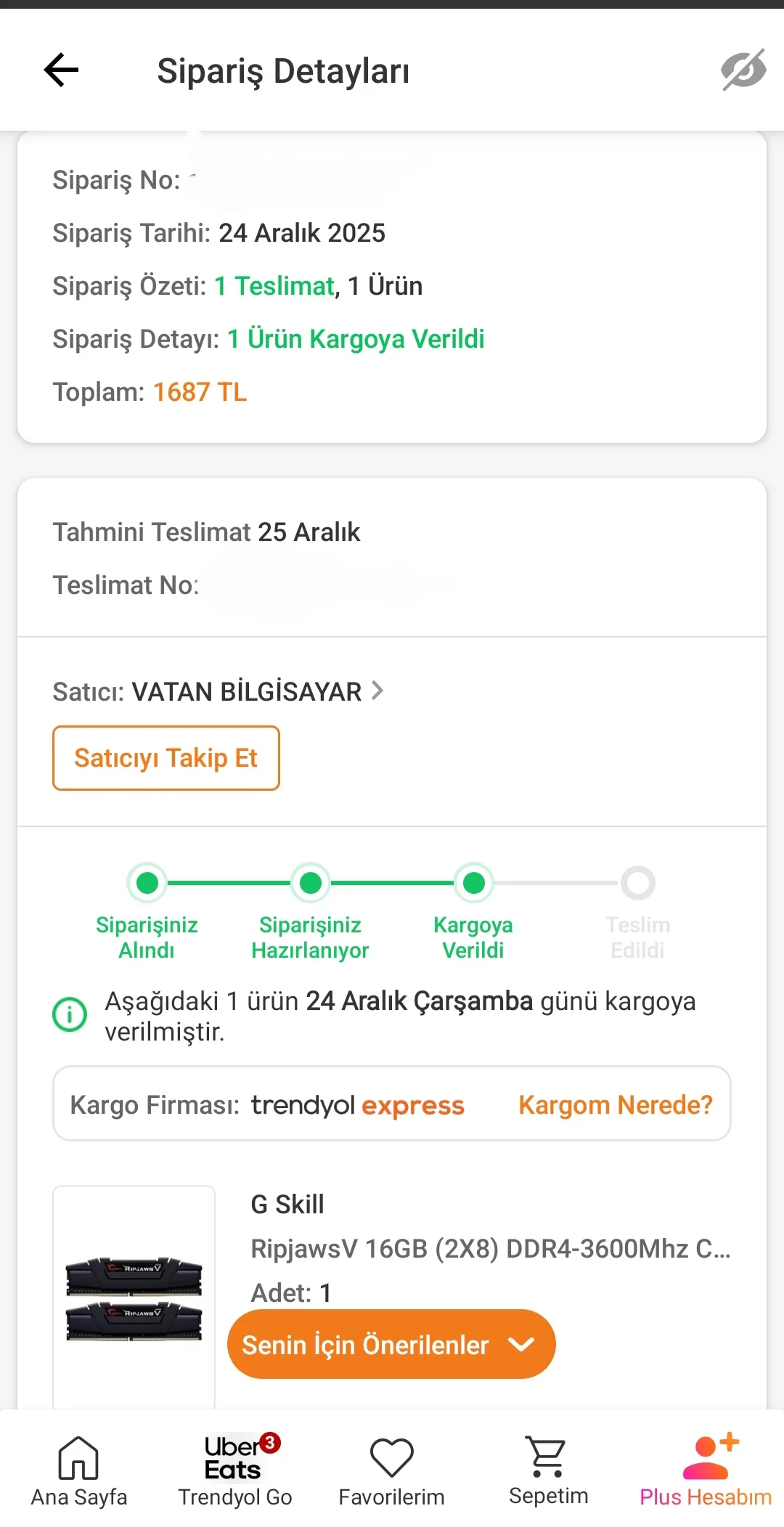
Task: Tap the back arrow in the header
Action: point(61,69)
